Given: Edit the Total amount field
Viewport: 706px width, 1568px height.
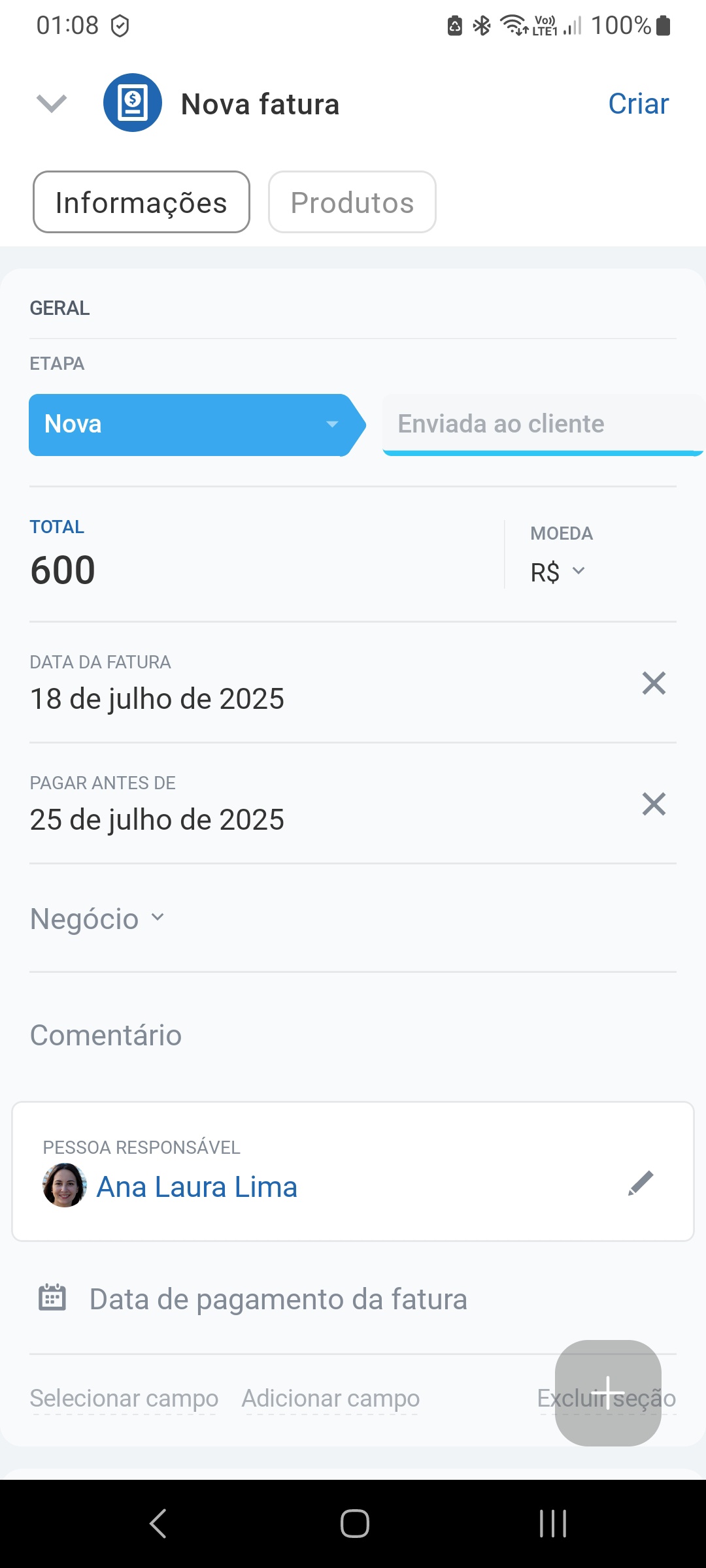Looking at the screenshot, I should [261, 555].
